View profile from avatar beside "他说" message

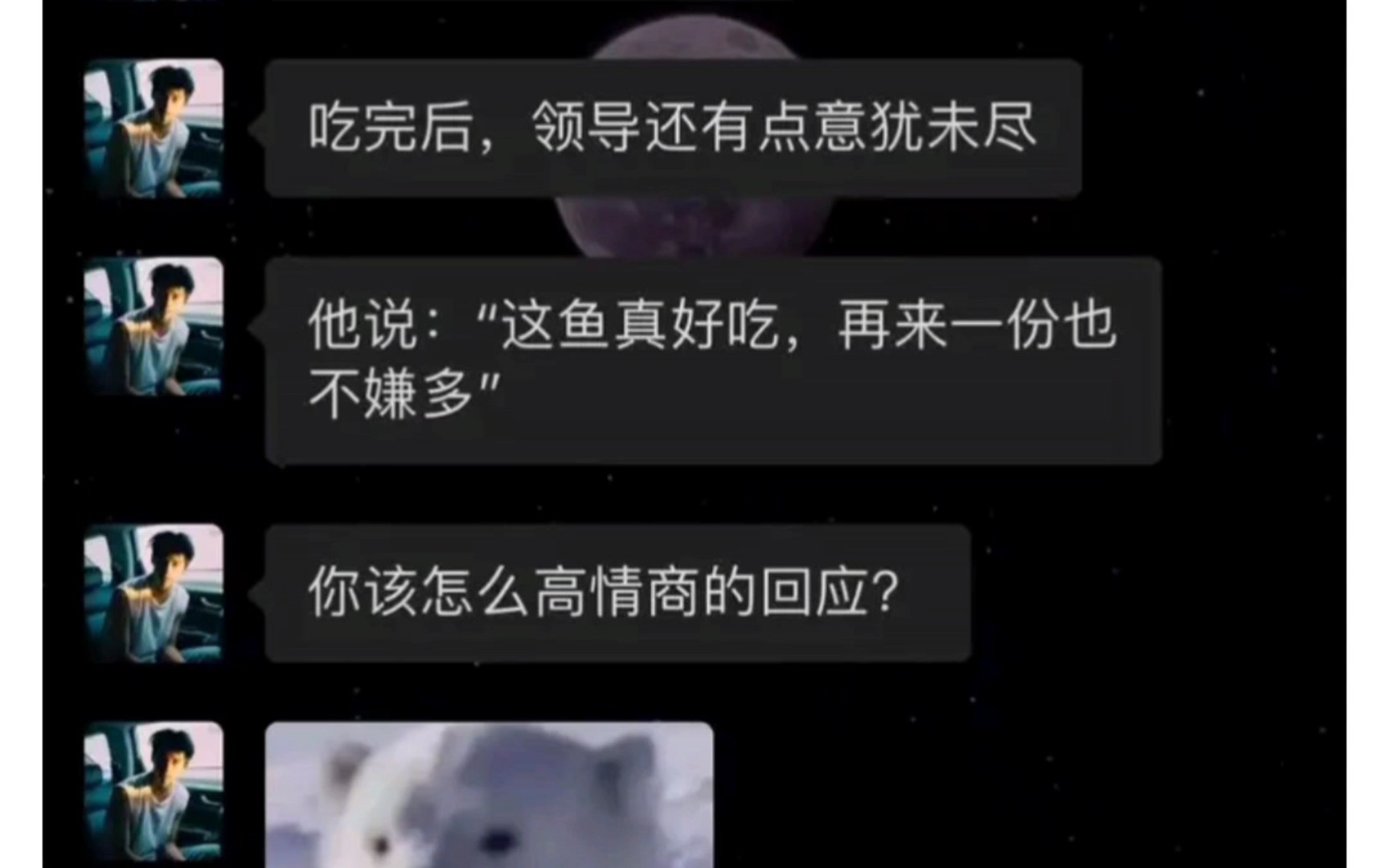click(154, 325)
